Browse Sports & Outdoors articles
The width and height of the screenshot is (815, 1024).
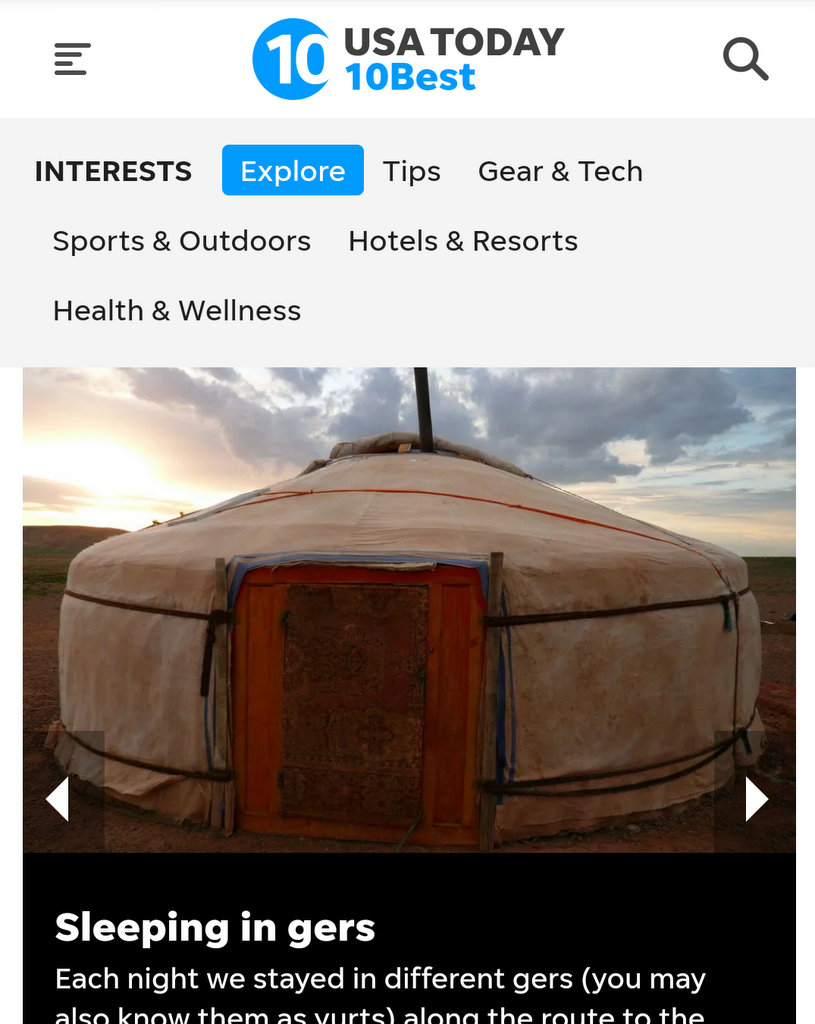[181, 241]
